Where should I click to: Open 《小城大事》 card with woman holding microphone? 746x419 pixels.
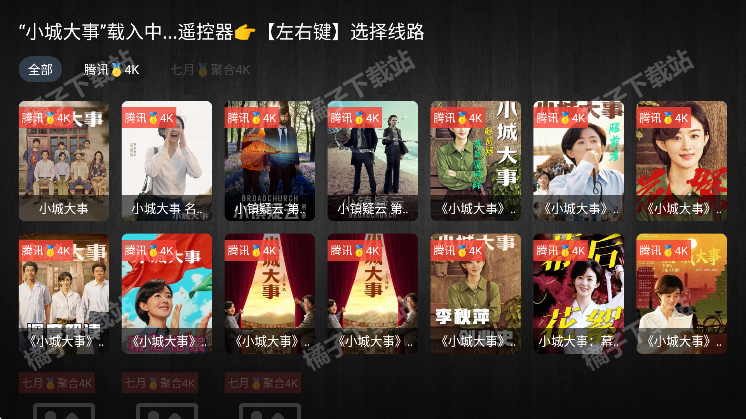[x=578, y=160]
